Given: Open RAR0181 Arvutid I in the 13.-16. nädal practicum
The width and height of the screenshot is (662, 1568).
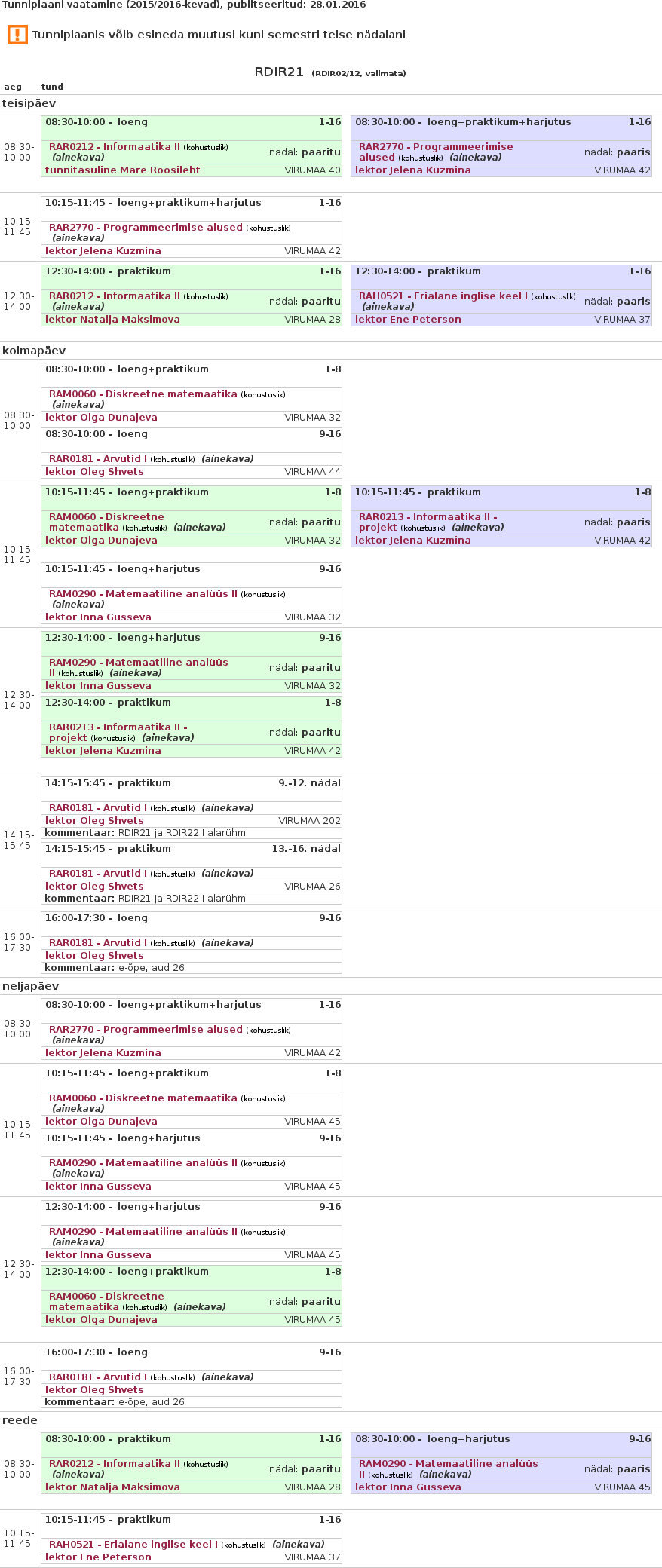Looking at the screenshot, I should pos(97,874).
